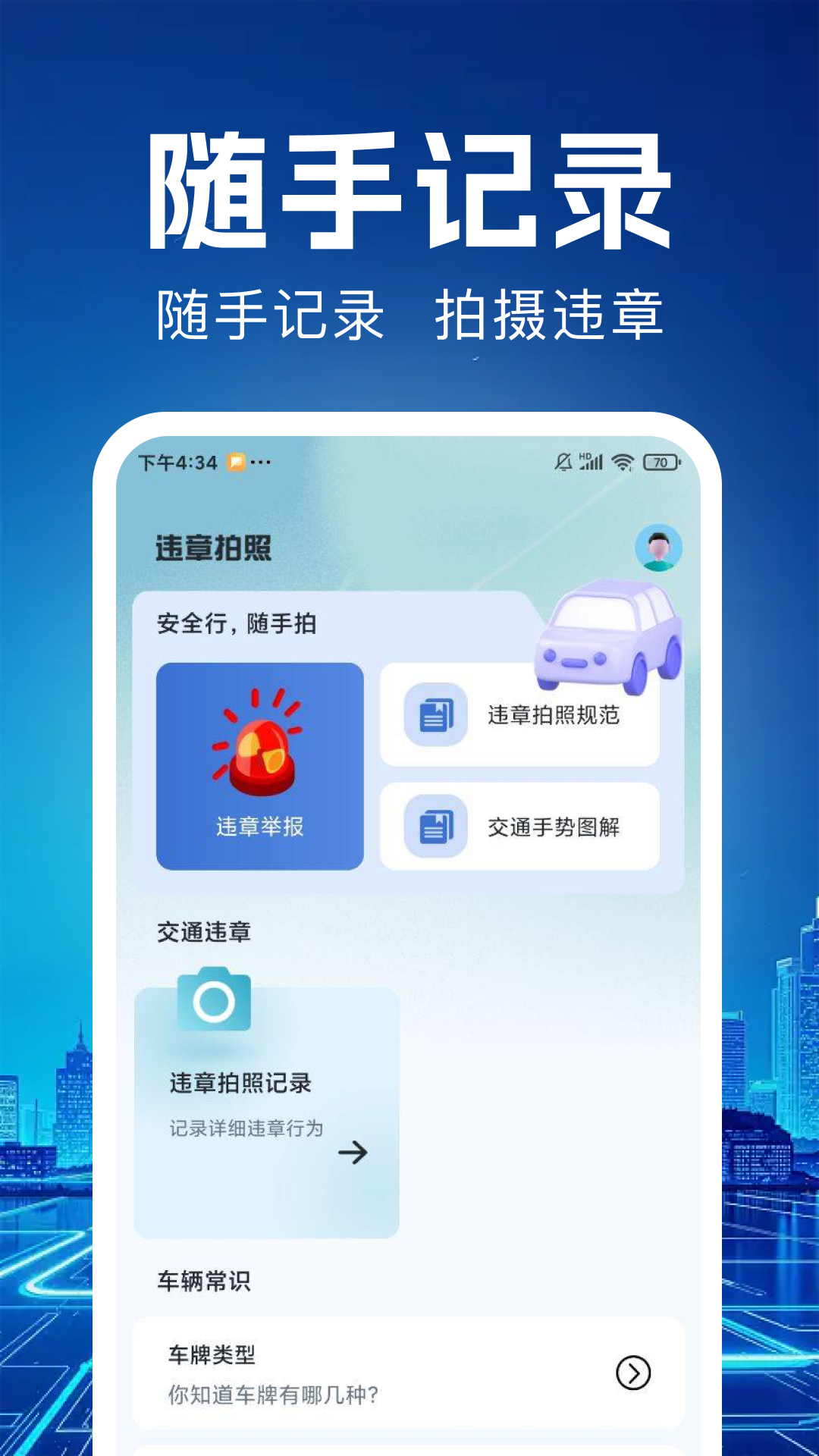The image size is (819, 1456).
Task: Open the user avatar in the top corner
Action: [658, 548]
